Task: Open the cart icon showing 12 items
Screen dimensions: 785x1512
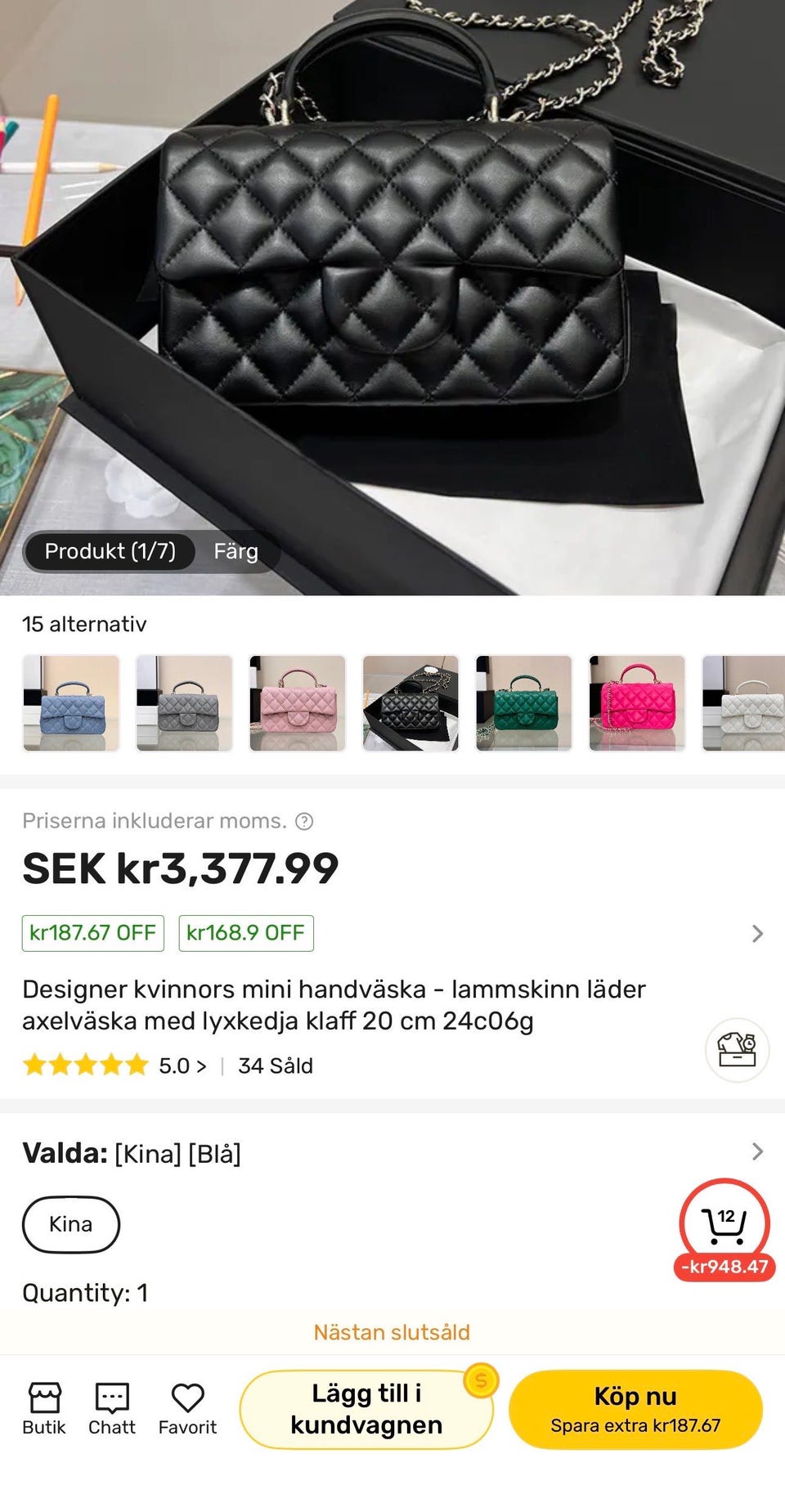Action: click(x=723, y=1224)
